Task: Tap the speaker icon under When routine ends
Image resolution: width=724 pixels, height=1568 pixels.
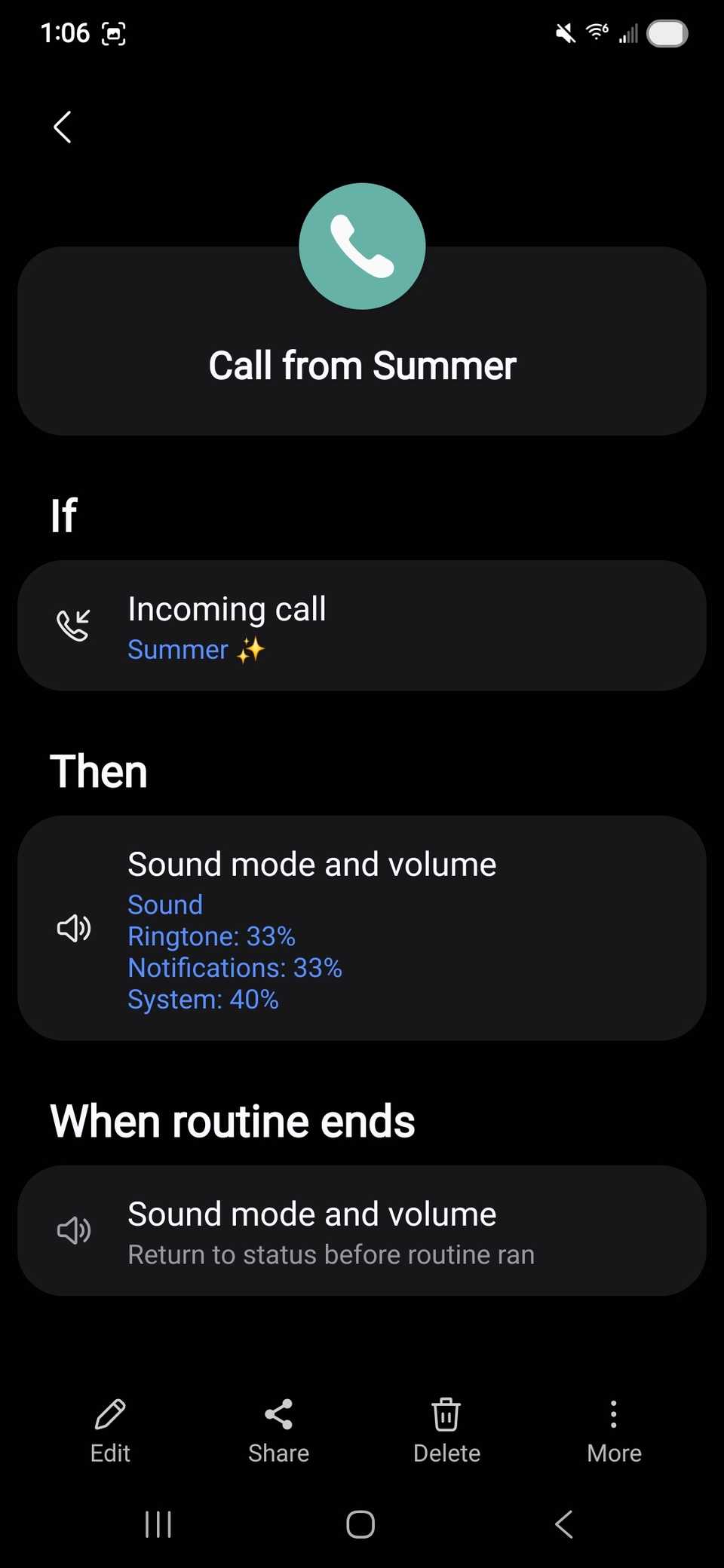Action: click(x=74, y=1230)
